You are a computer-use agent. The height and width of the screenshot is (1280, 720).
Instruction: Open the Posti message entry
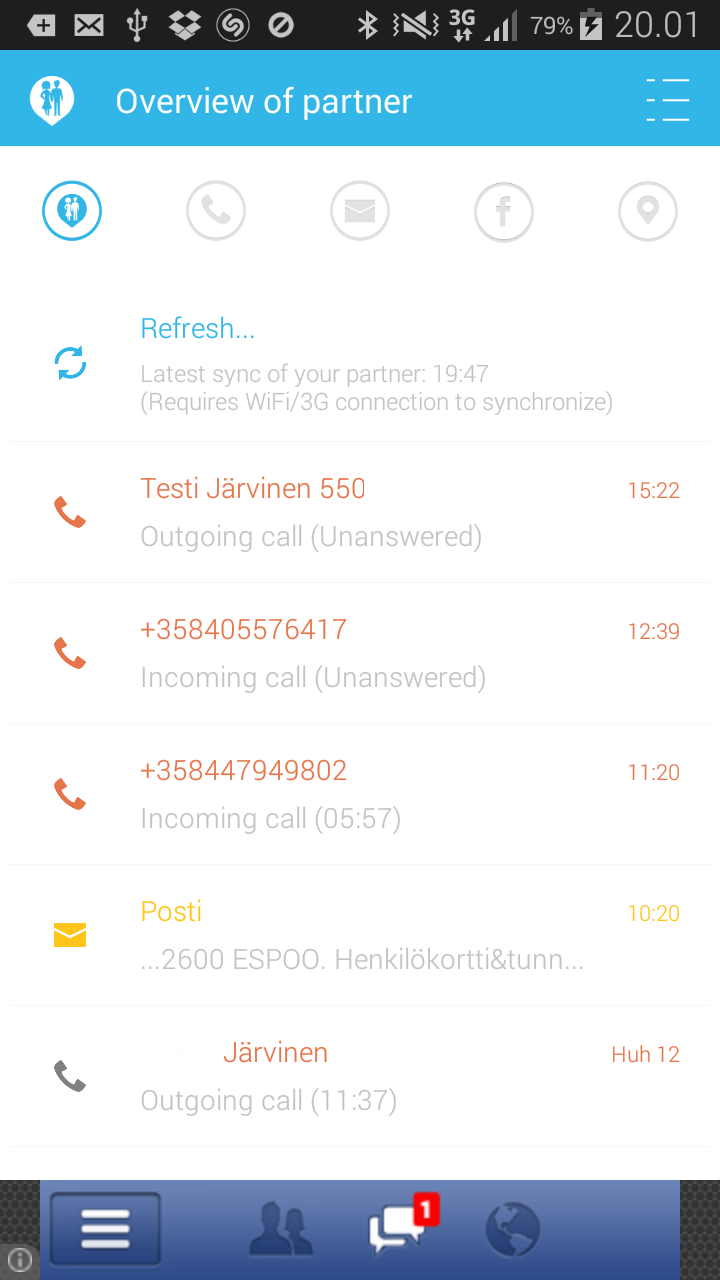click(x=360, y=936)
